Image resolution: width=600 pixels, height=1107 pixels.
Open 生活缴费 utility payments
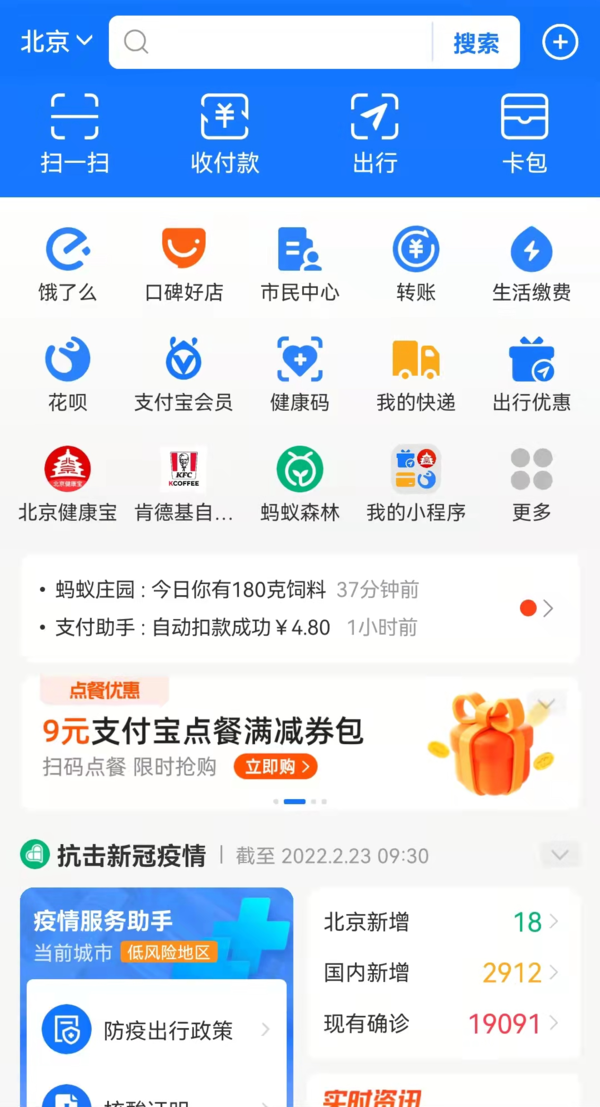coord(531,264)
